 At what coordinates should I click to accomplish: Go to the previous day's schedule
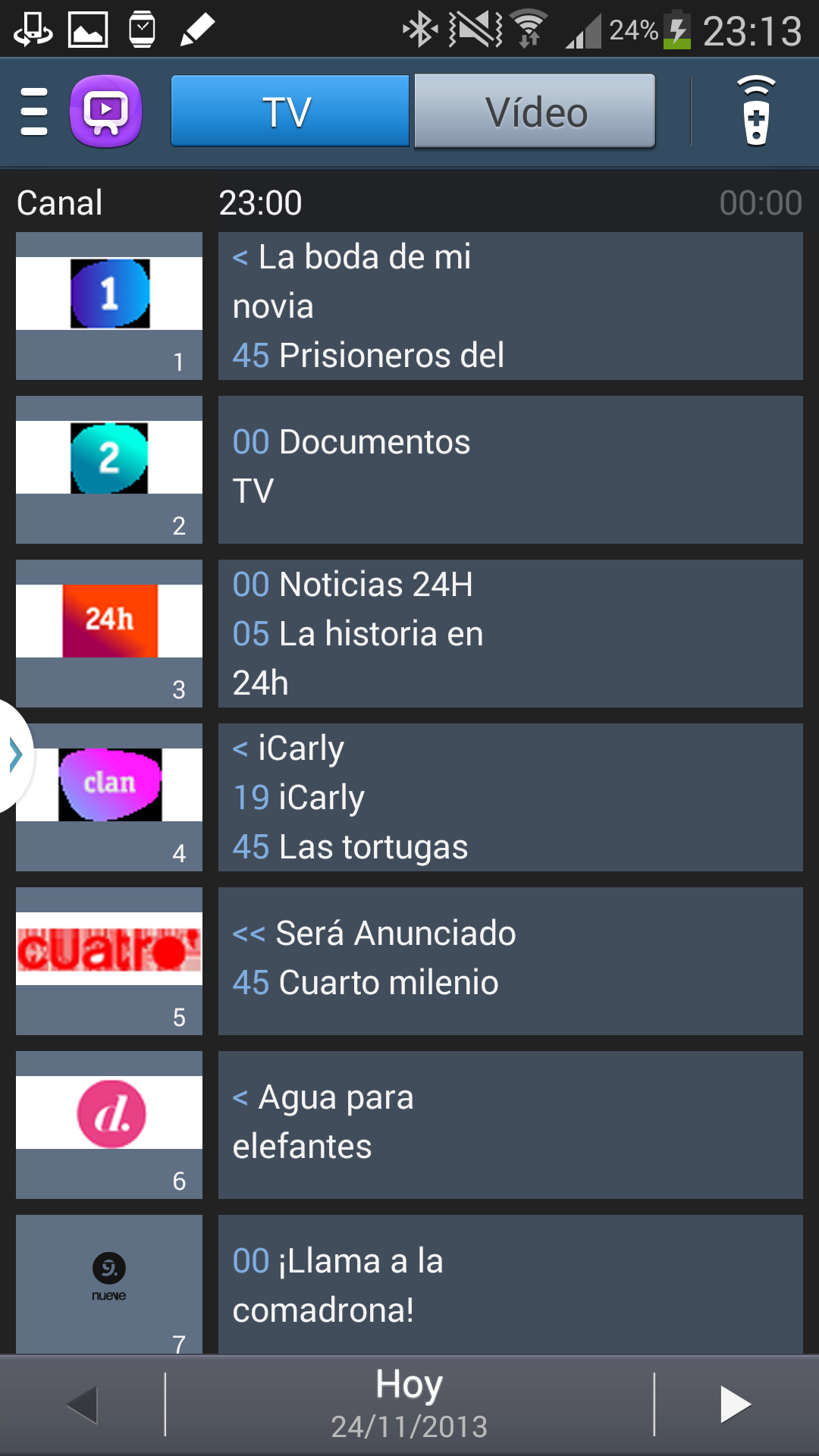coord(82,1404)
